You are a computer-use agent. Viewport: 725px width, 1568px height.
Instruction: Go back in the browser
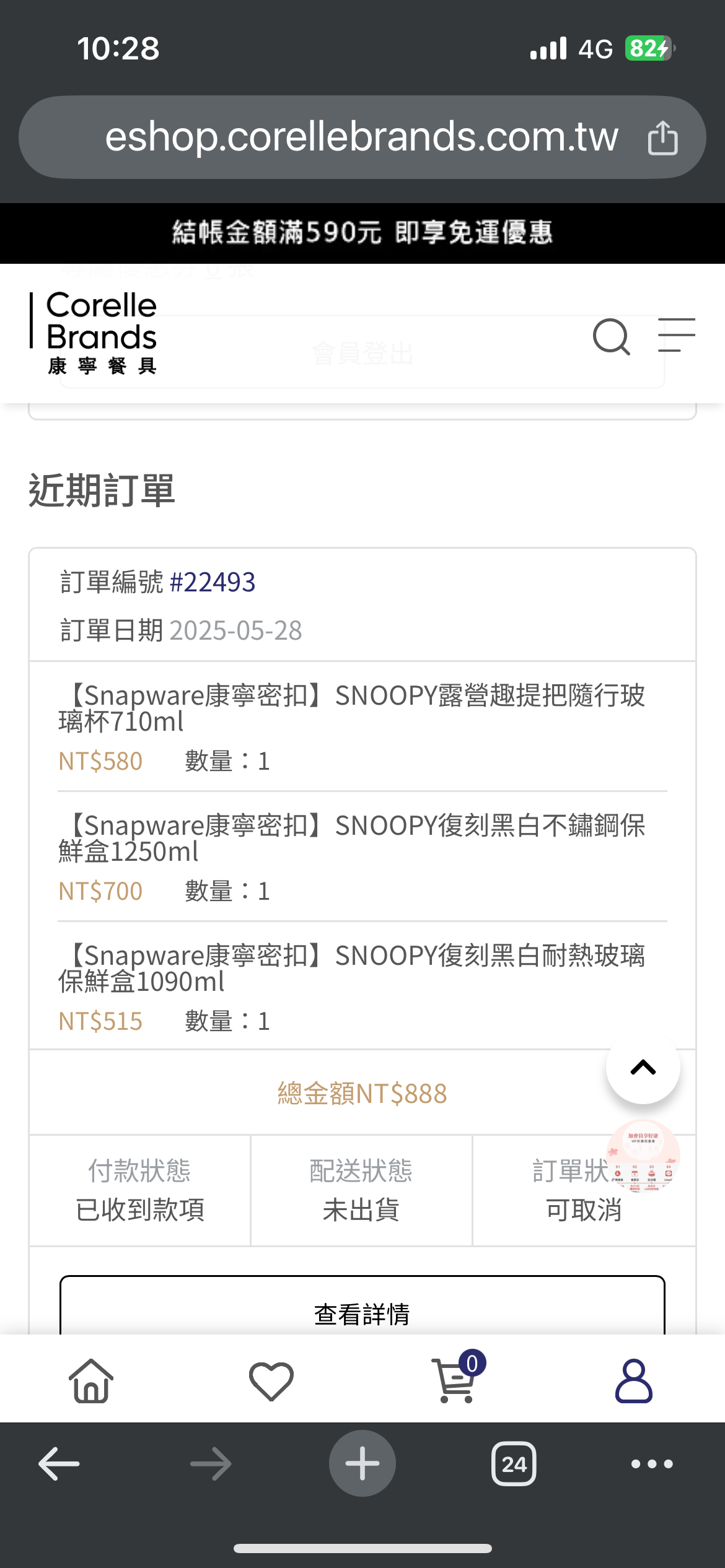[x=59, y=1463]
